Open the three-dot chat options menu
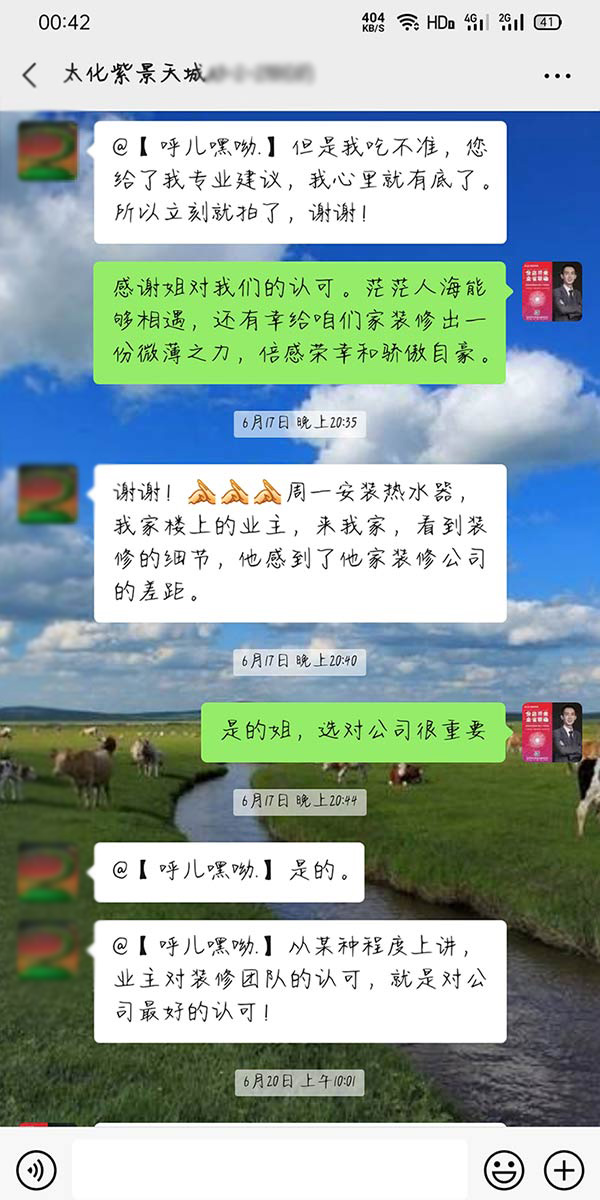The image size is (600, 1200). point(557,75)
